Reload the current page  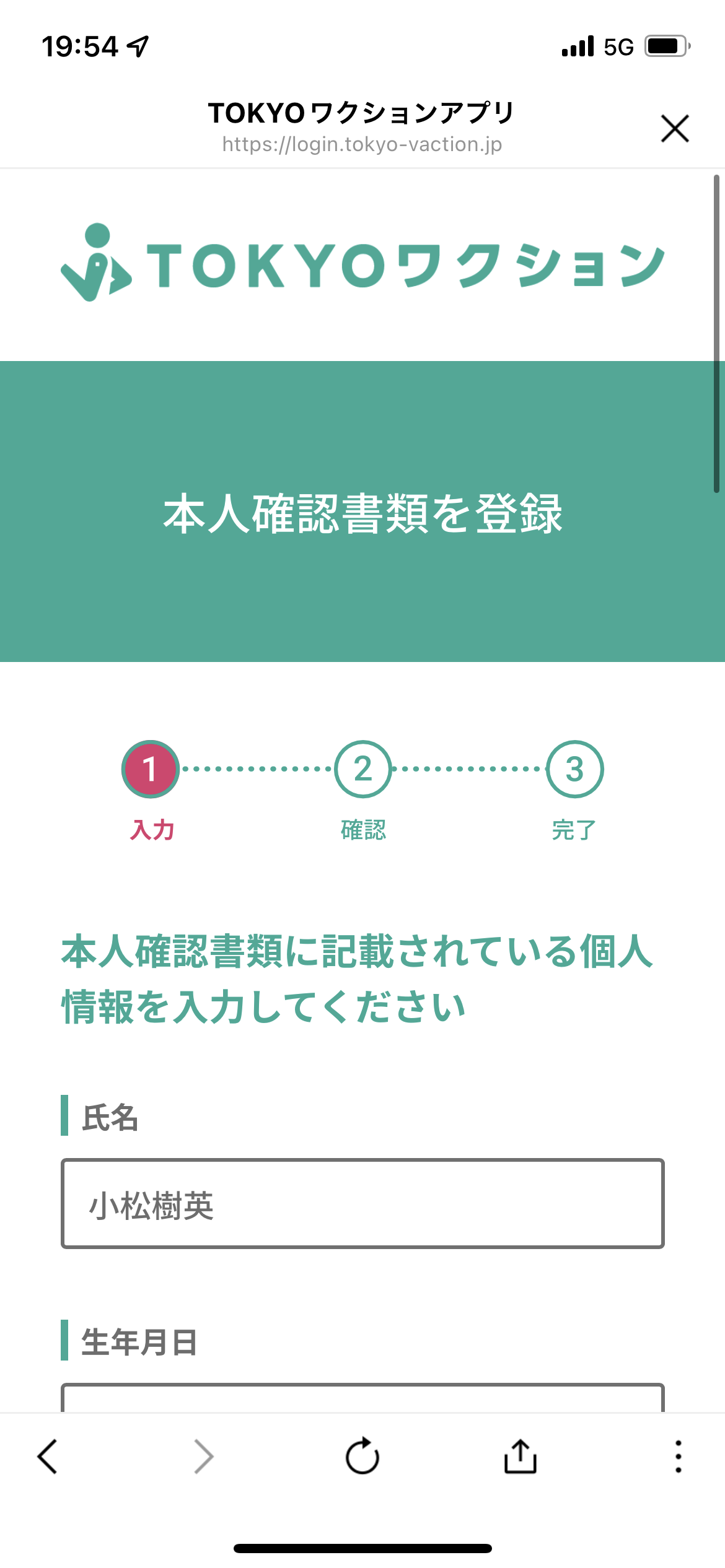point(362,1456)
